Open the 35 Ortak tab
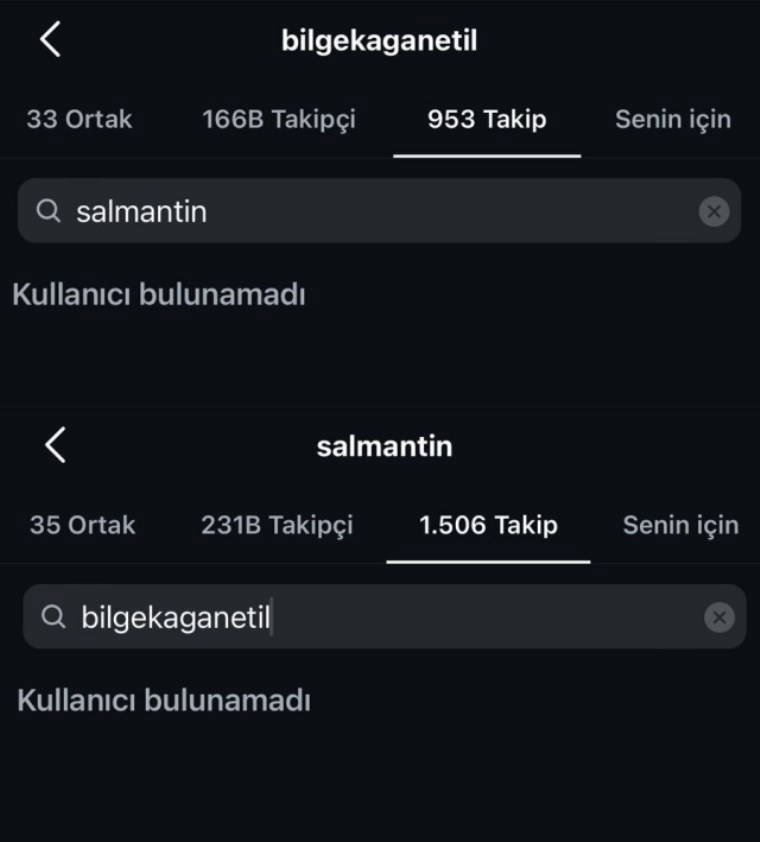 tap(82, 525)
